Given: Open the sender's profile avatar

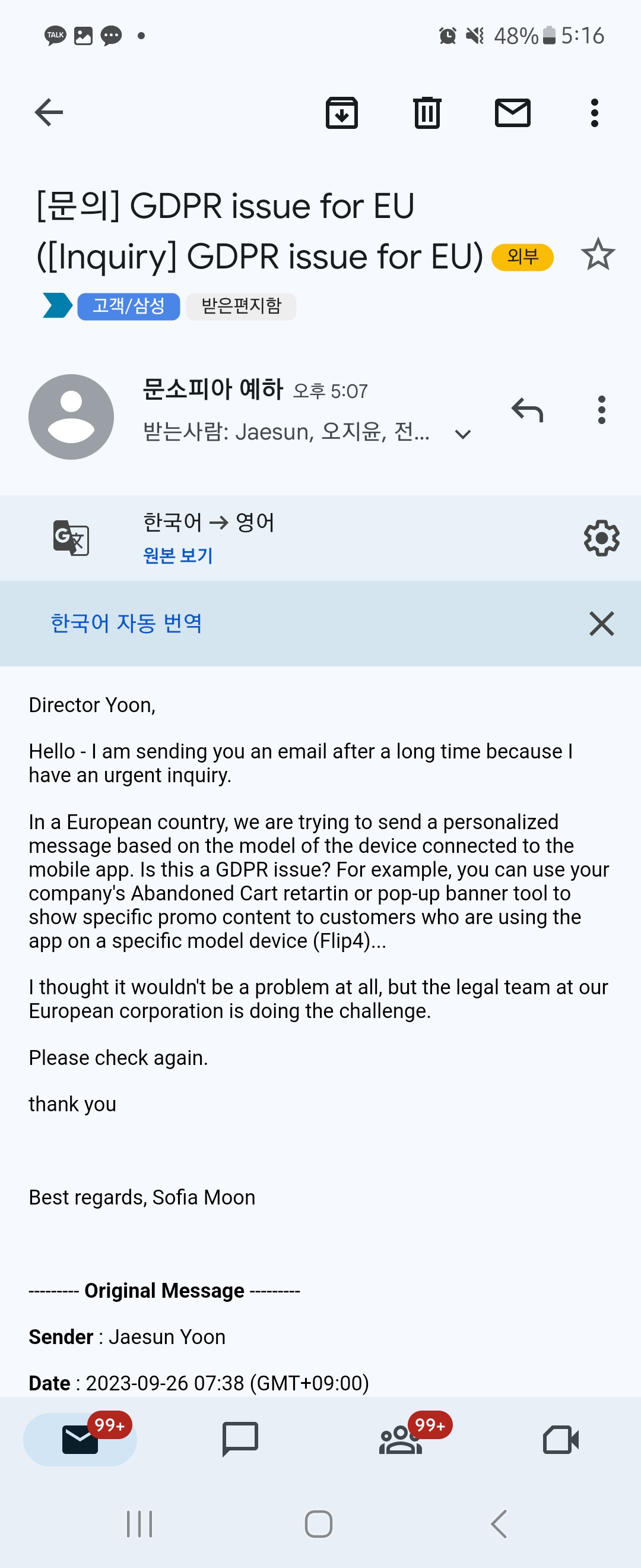Looking at the screenshot, I should 71,416.
